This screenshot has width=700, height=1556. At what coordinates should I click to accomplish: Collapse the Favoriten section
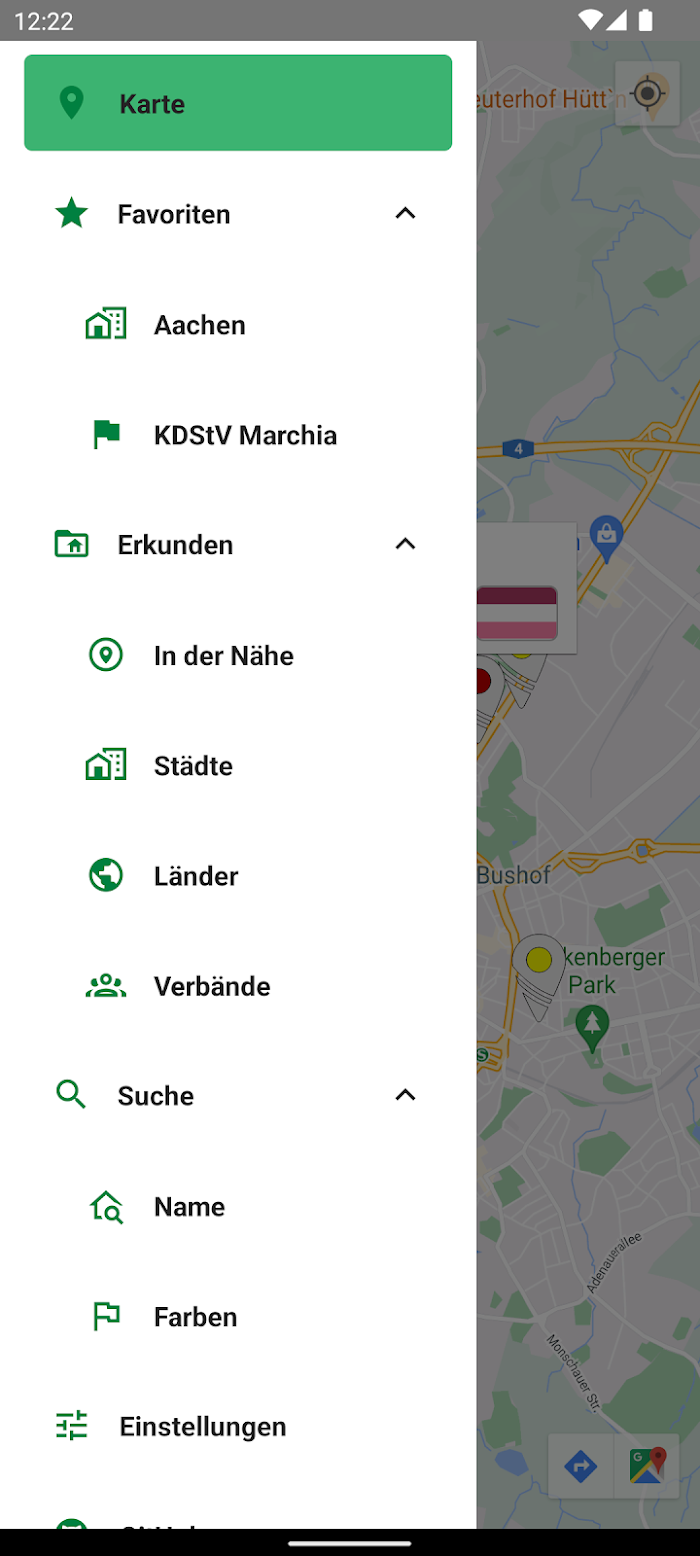pyautogui.click(x=404, y=214)
